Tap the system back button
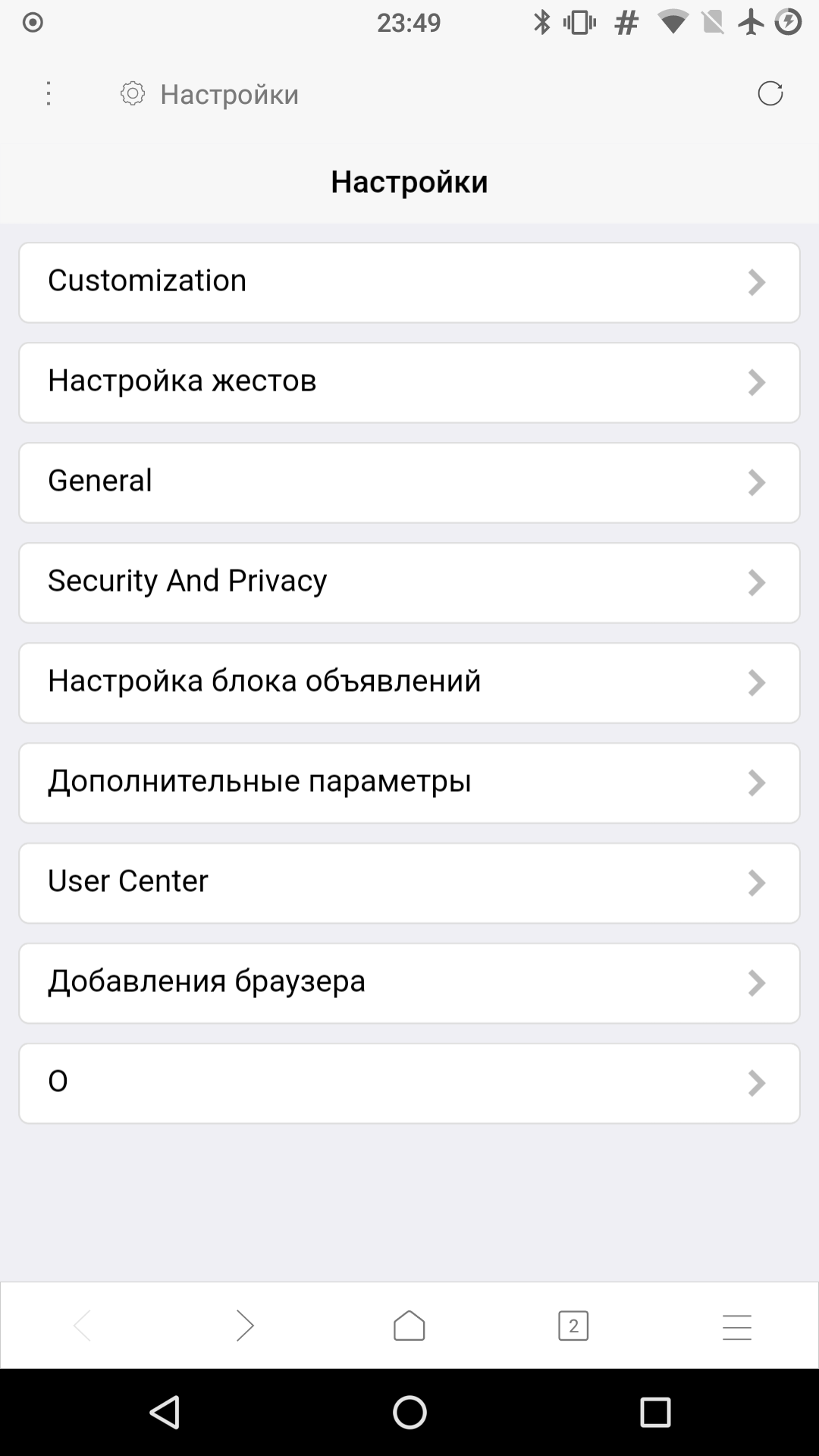This screenshot has width=819, height=1456. click(165, 1412)
